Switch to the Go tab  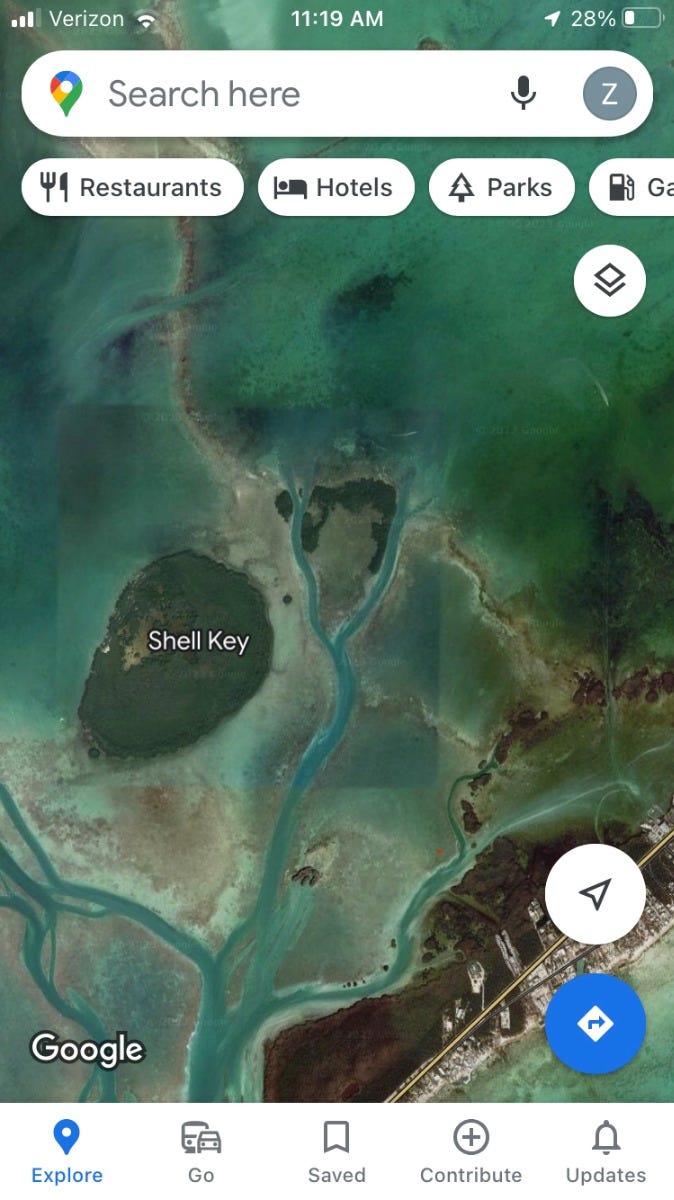pyautogui.click(x=201, y=1152)
